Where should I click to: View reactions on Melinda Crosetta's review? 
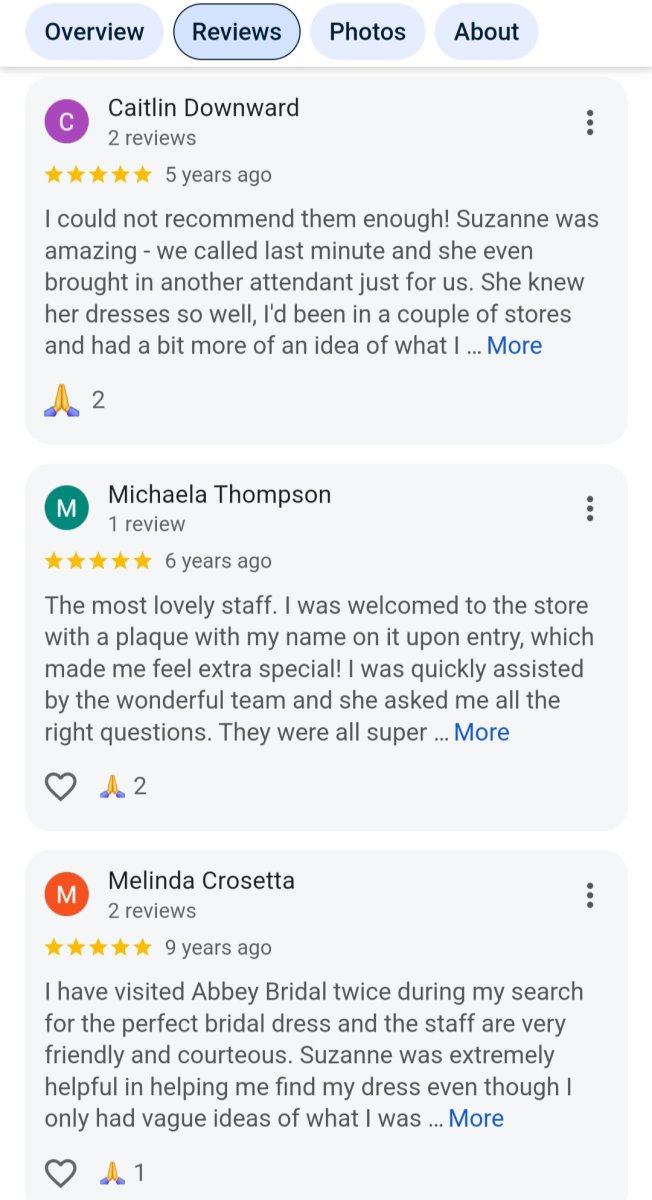123,1173
